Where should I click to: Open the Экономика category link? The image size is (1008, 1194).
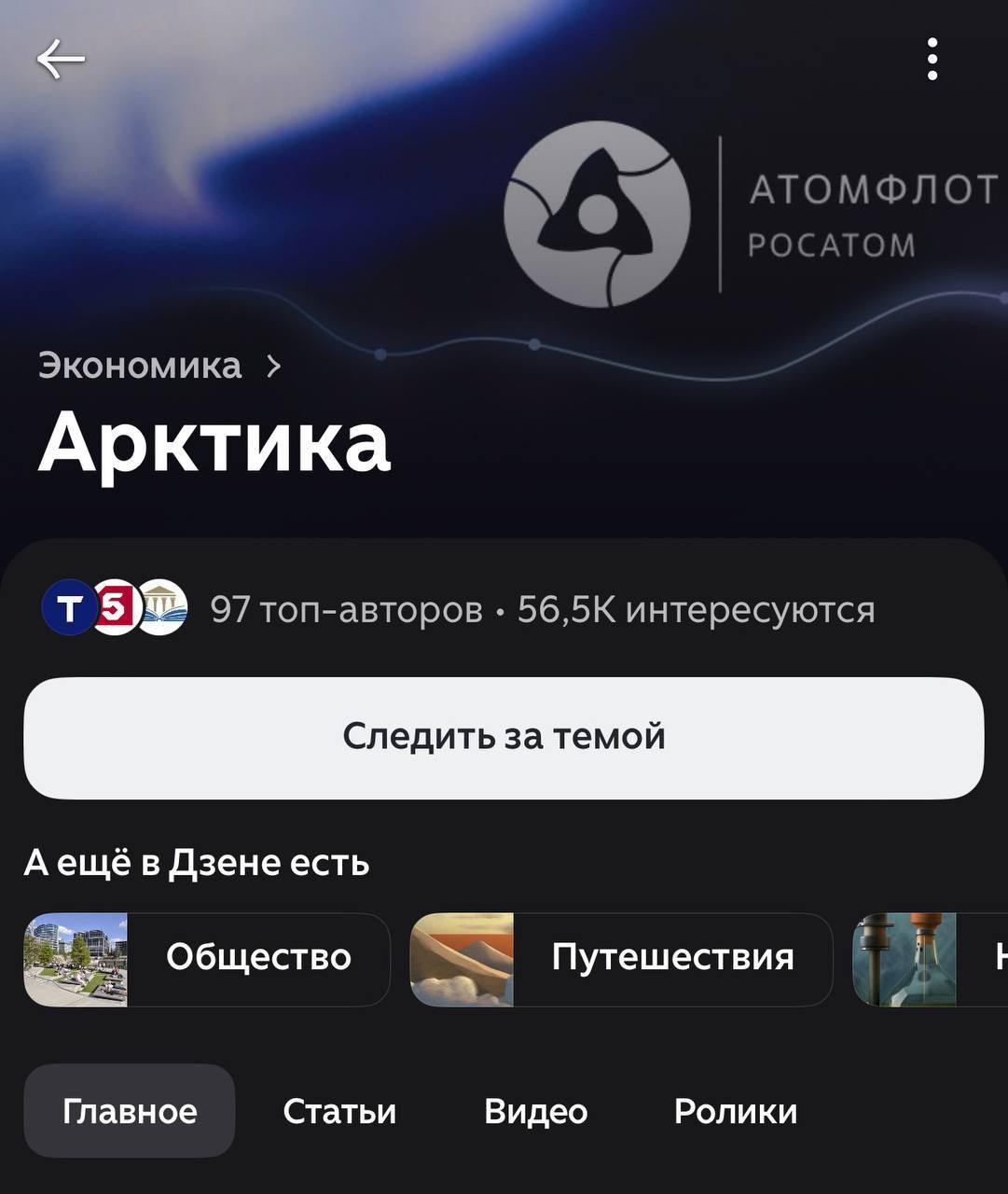click(159, 366)
